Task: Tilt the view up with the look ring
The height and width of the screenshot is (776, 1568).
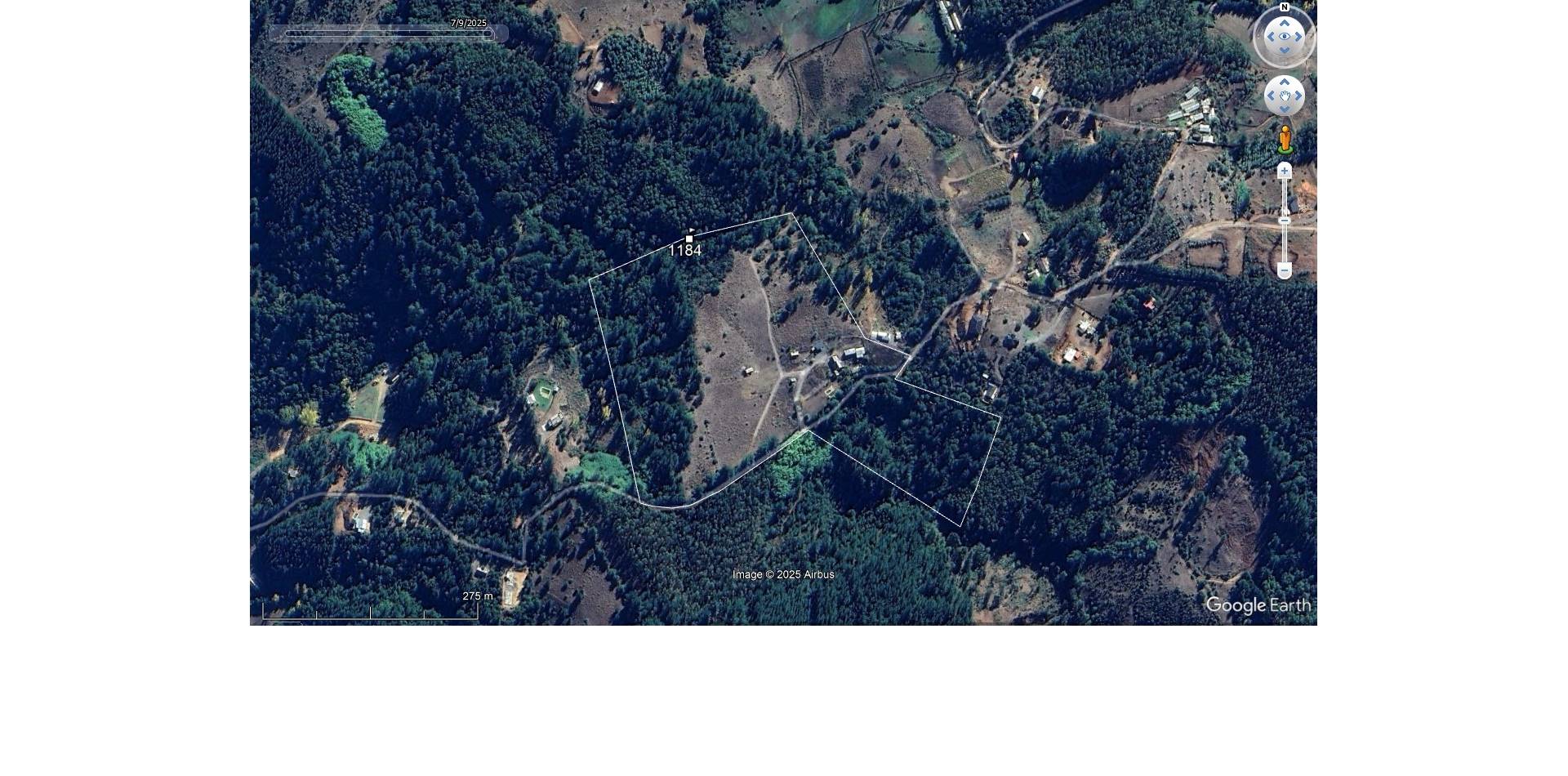Action: (1285, 23)
